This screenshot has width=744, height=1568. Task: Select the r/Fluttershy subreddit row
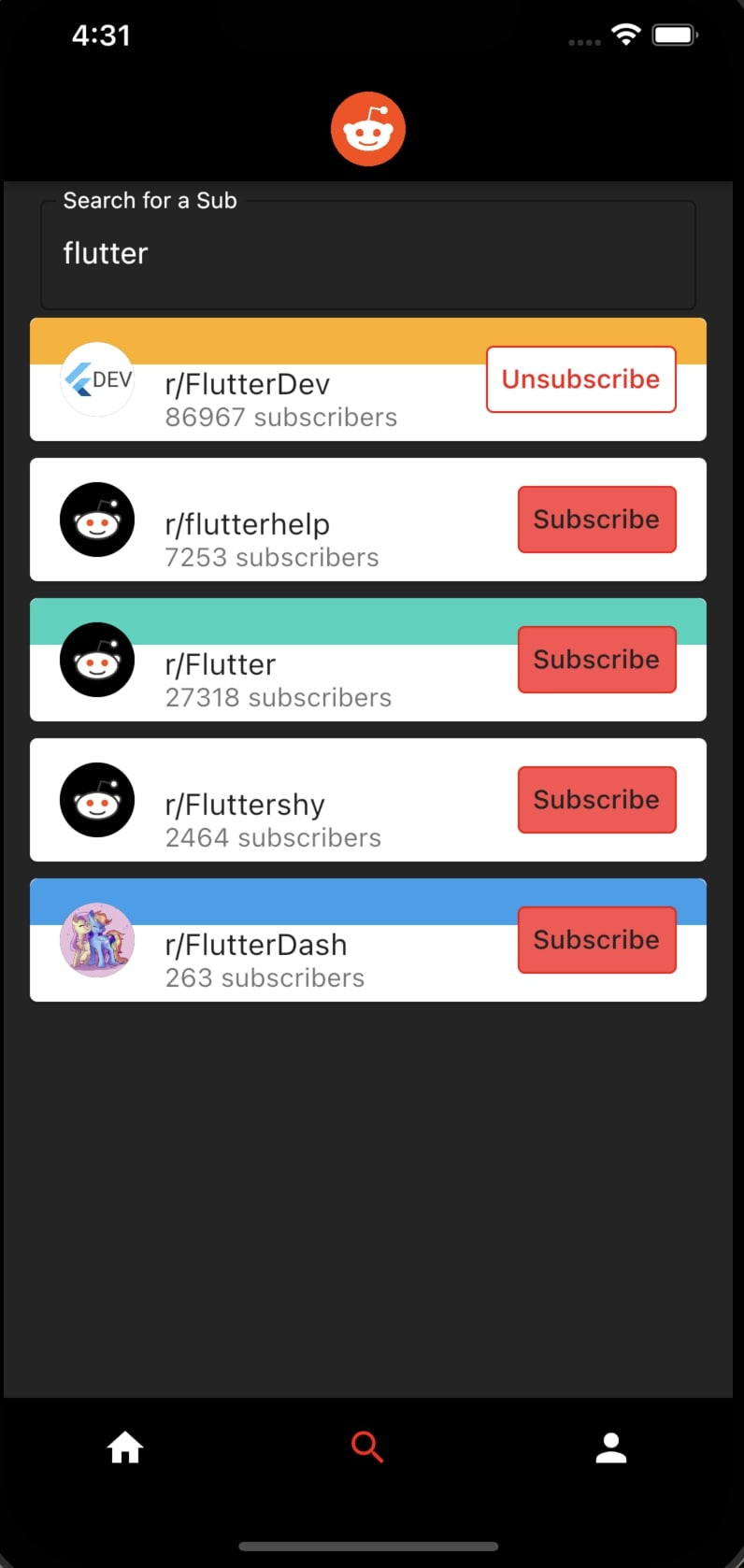(x=280, y=804)
